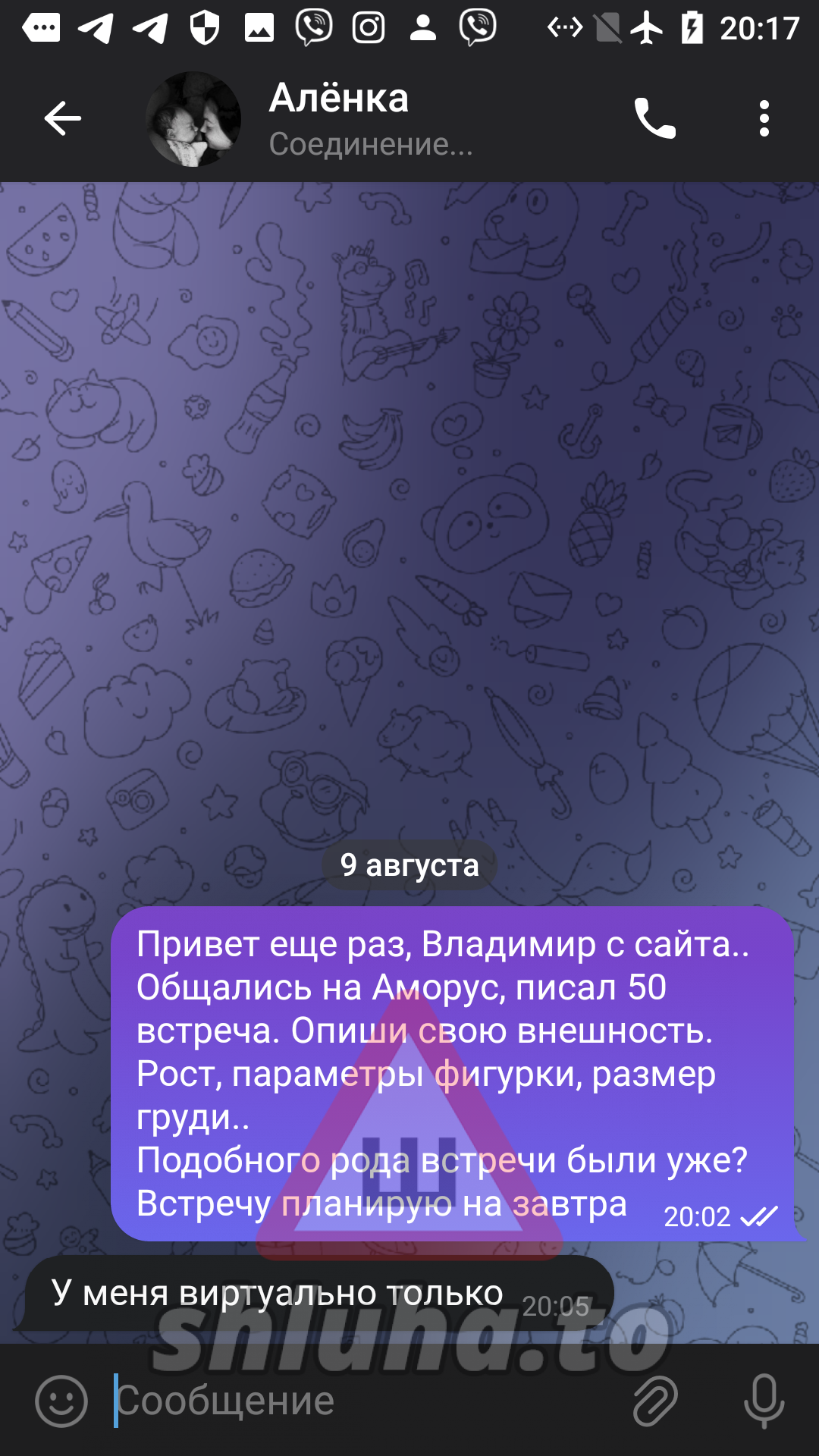Viewport: 819px width, 1456px height.
Task: Tap the microphone to record voice
Action: pos(763,1401)
